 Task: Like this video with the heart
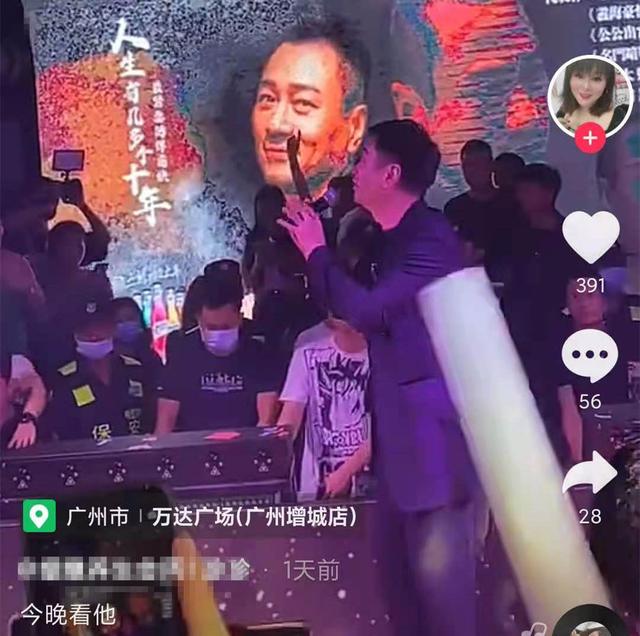click(590, 238)
